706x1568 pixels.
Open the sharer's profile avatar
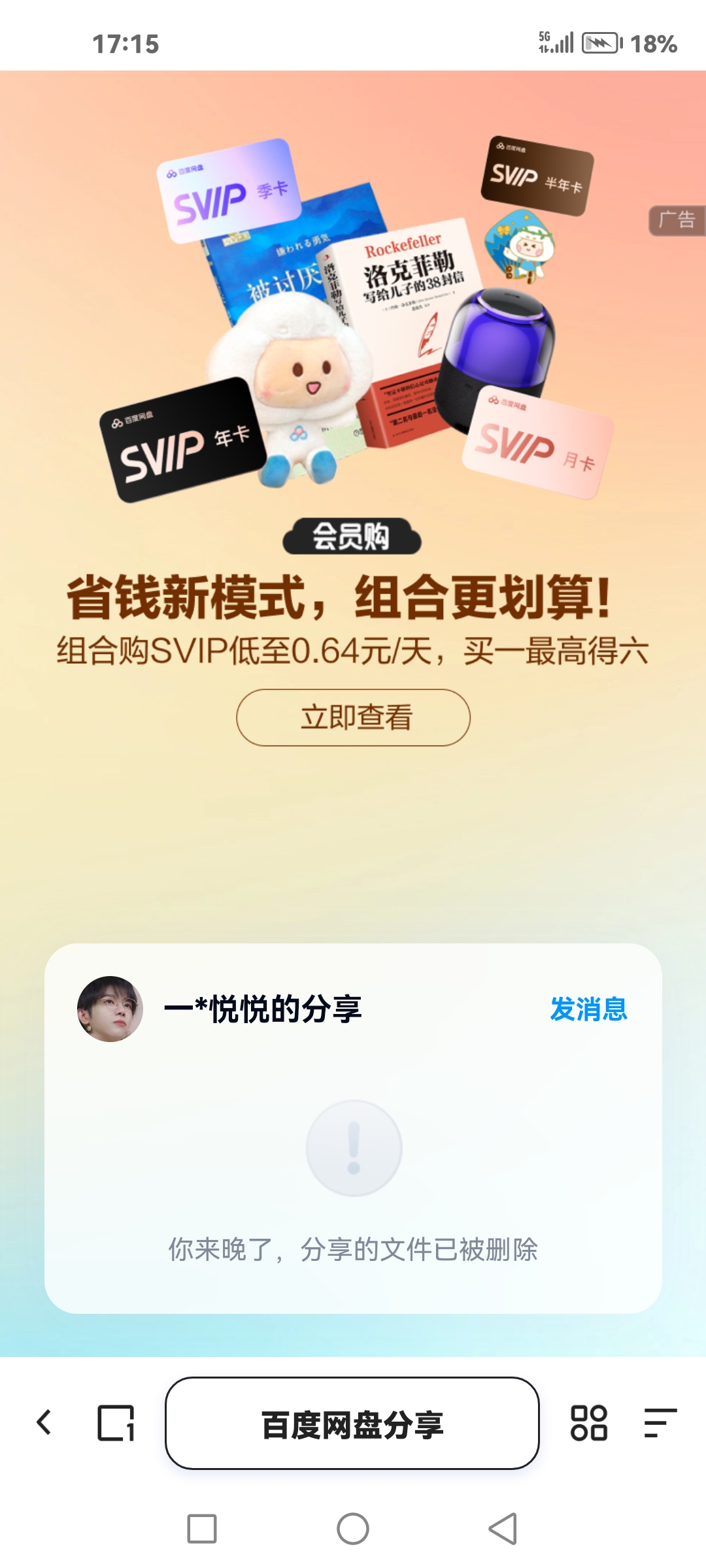[x=110, y=1009]
